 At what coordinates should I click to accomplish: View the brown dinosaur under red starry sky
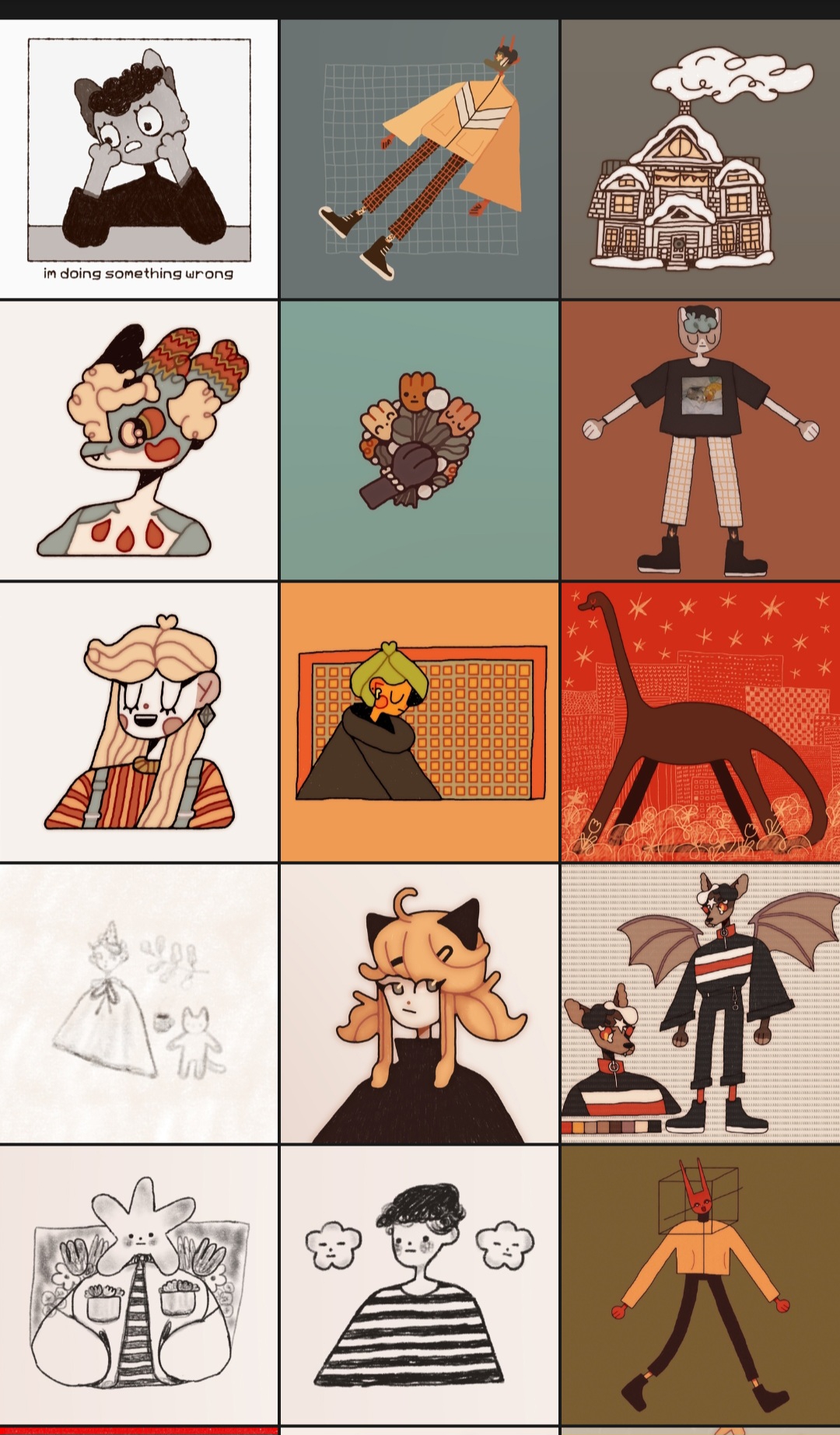click(x=701, y=722)
